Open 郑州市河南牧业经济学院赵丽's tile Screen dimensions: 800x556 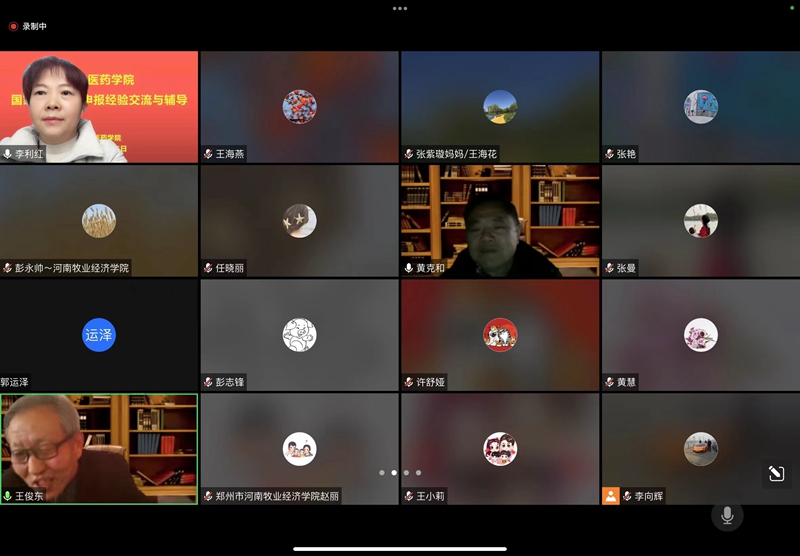pyautogui.click(x=299, y=448)
